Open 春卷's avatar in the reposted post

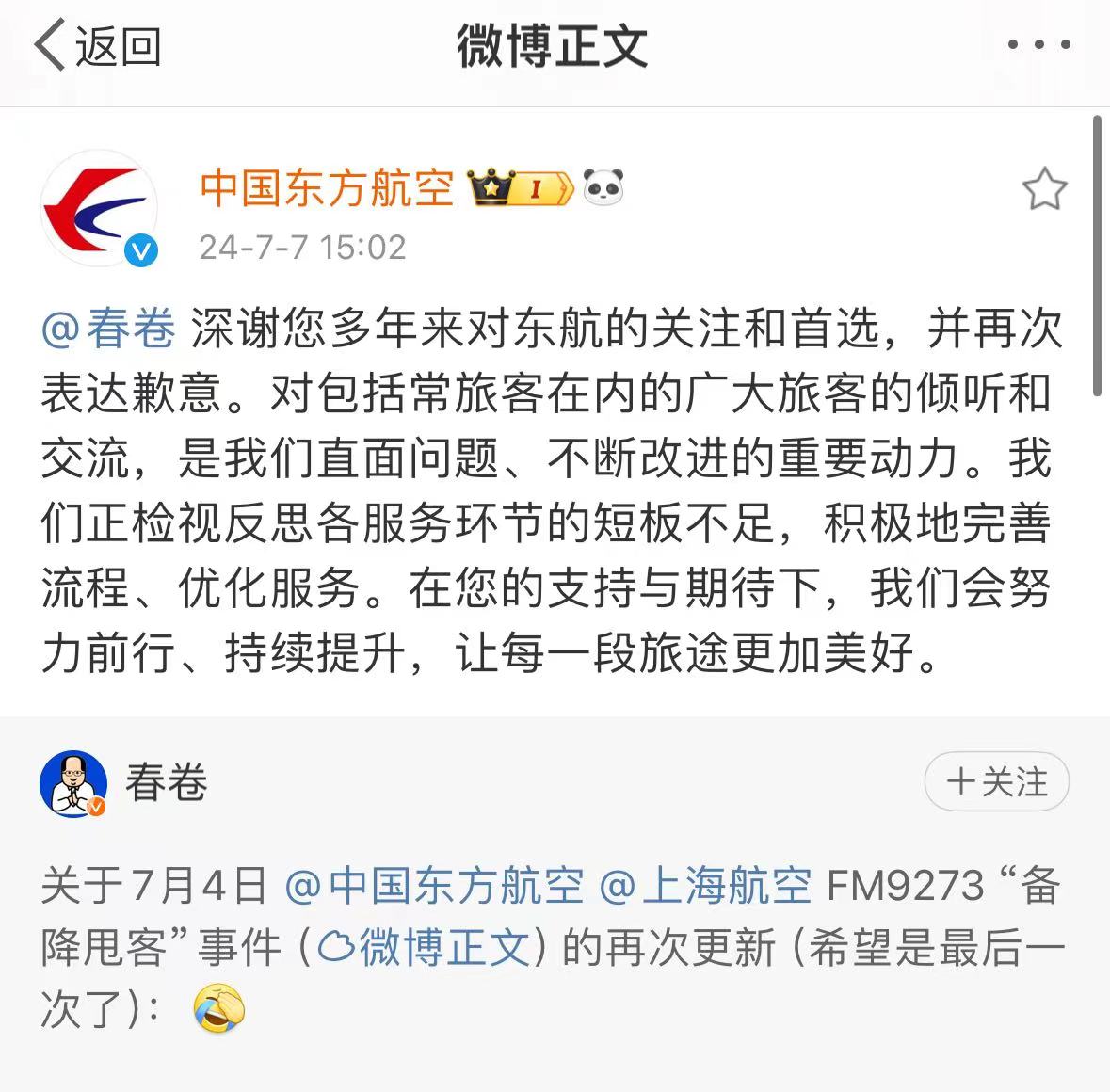click(73, 783)
